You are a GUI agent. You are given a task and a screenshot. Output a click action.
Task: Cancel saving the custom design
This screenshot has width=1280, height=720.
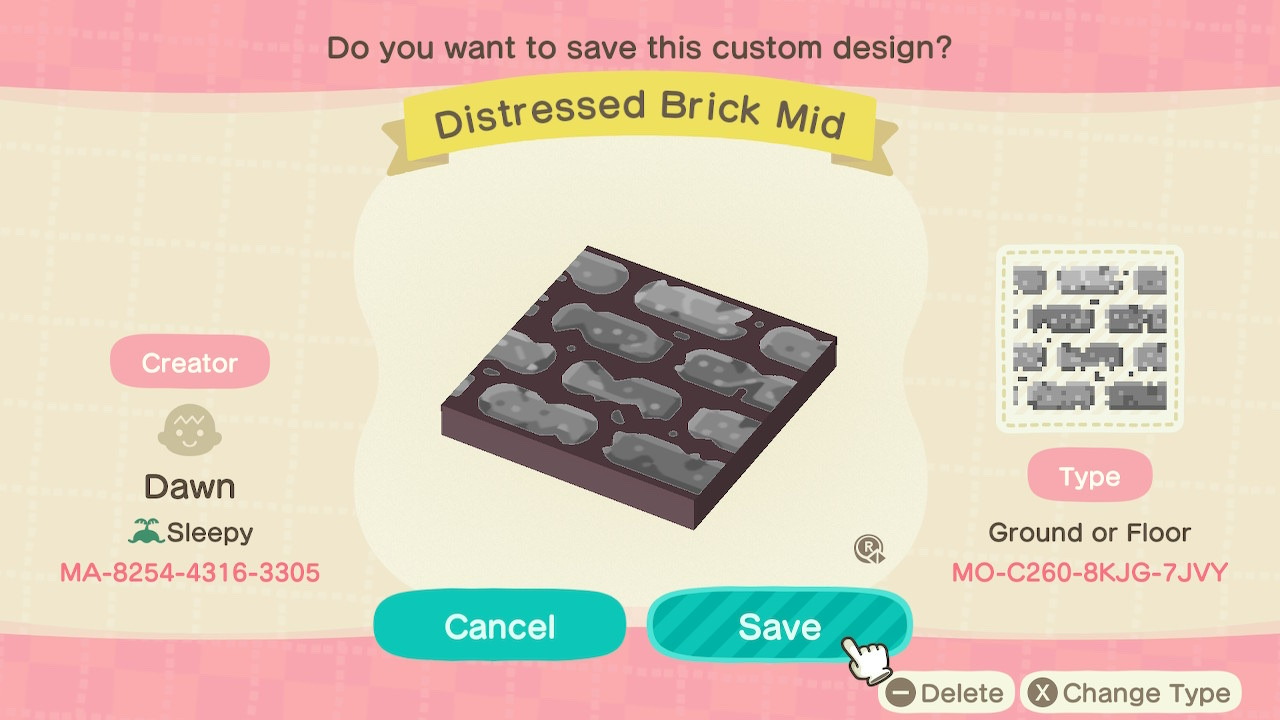coord(499,626)
